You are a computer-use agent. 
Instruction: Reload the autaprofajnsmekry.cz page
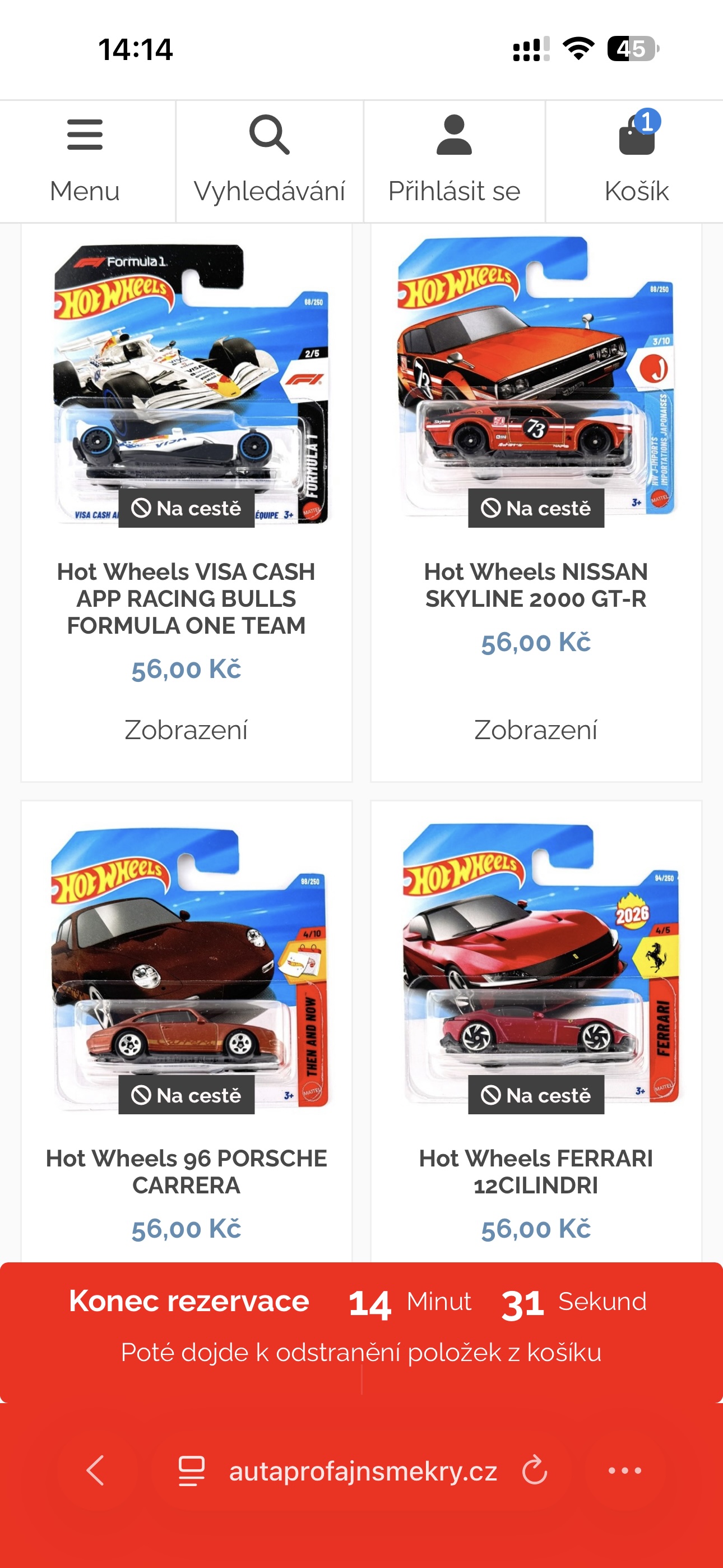tap(535, 1470)
